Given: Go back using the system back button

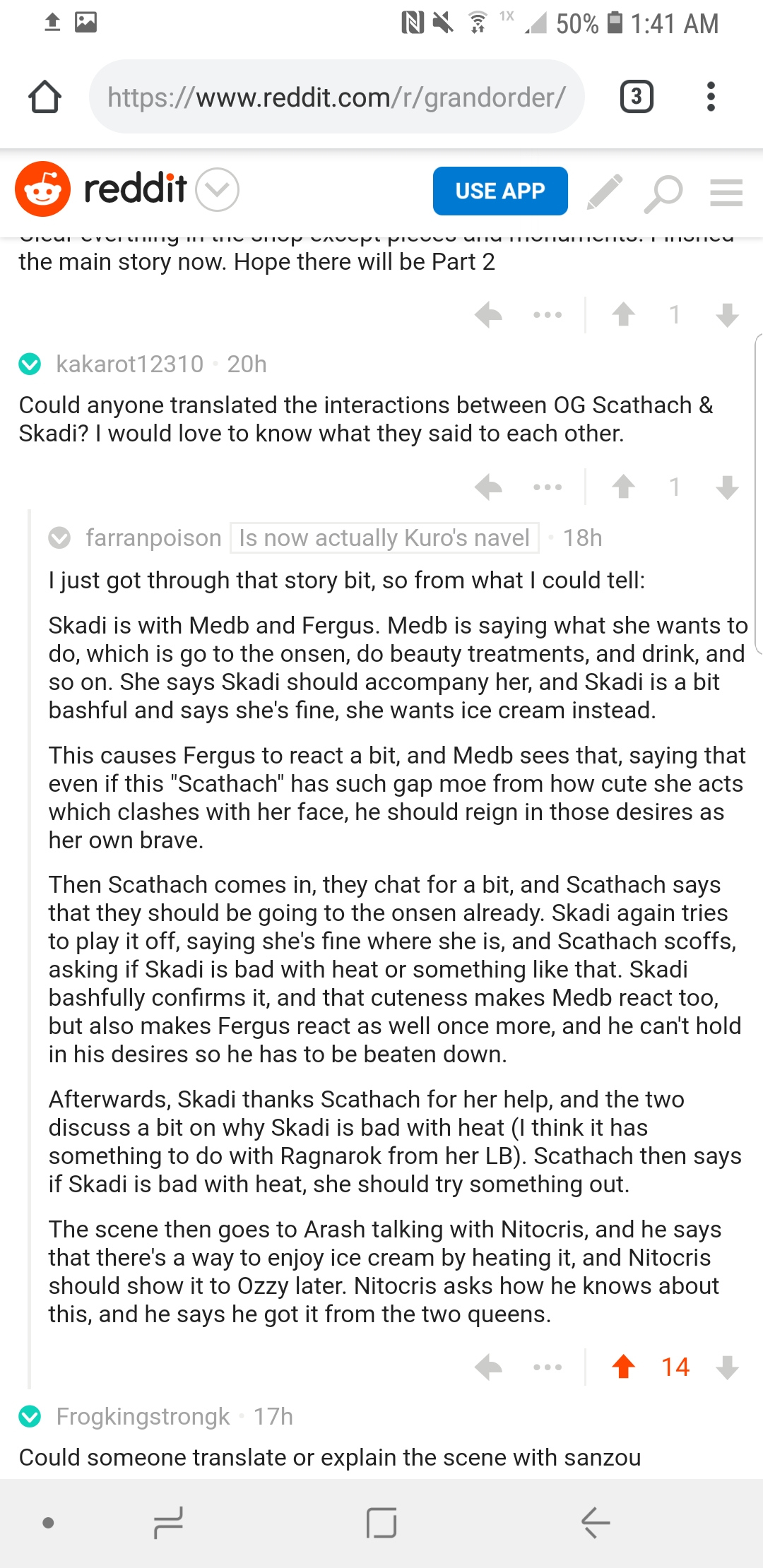Looking at the screenshot, I should point(596,1522).
